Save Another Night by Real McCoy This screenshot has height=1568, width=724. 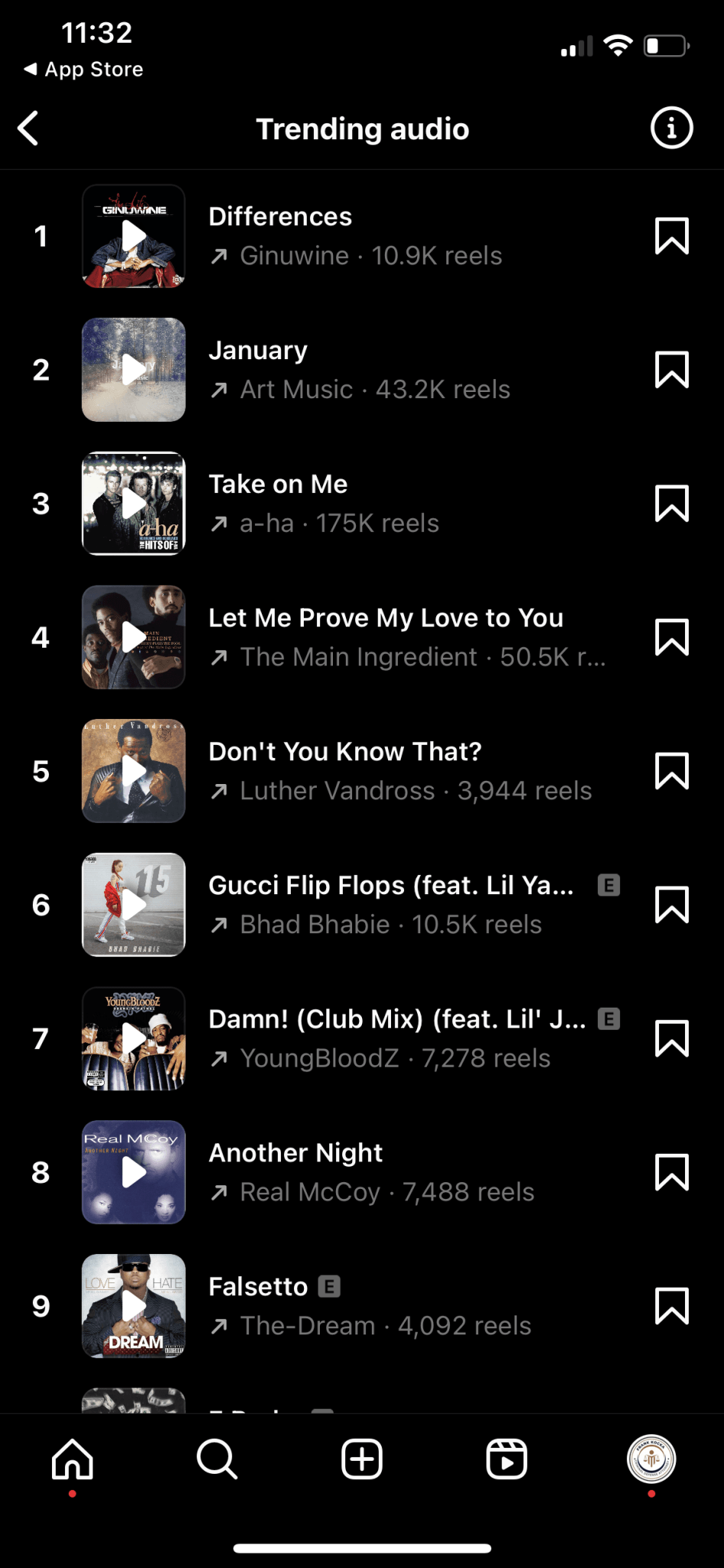point(671,1172)
